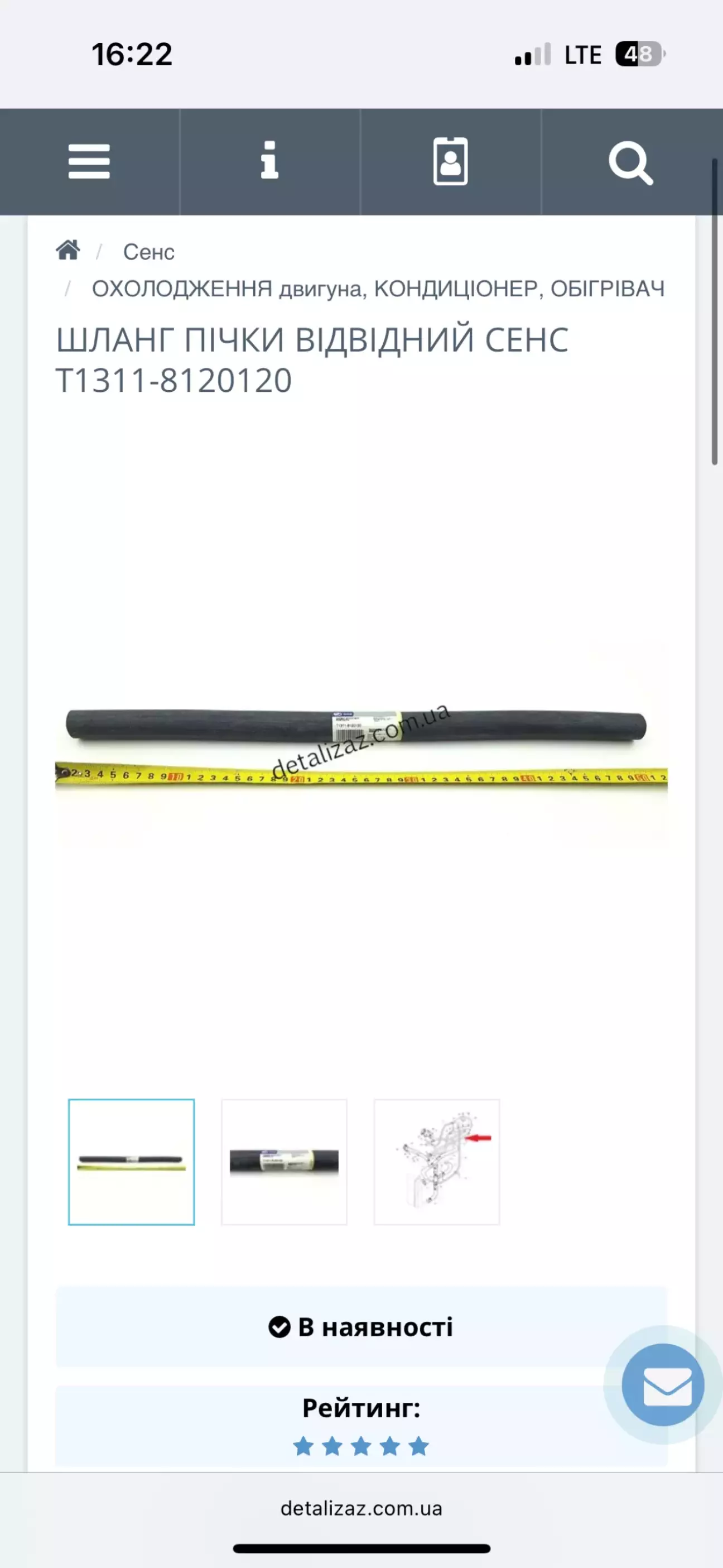Open the Сенс breadcrumb link
The width and height of the screenshot is (723, 1568).
148,252
